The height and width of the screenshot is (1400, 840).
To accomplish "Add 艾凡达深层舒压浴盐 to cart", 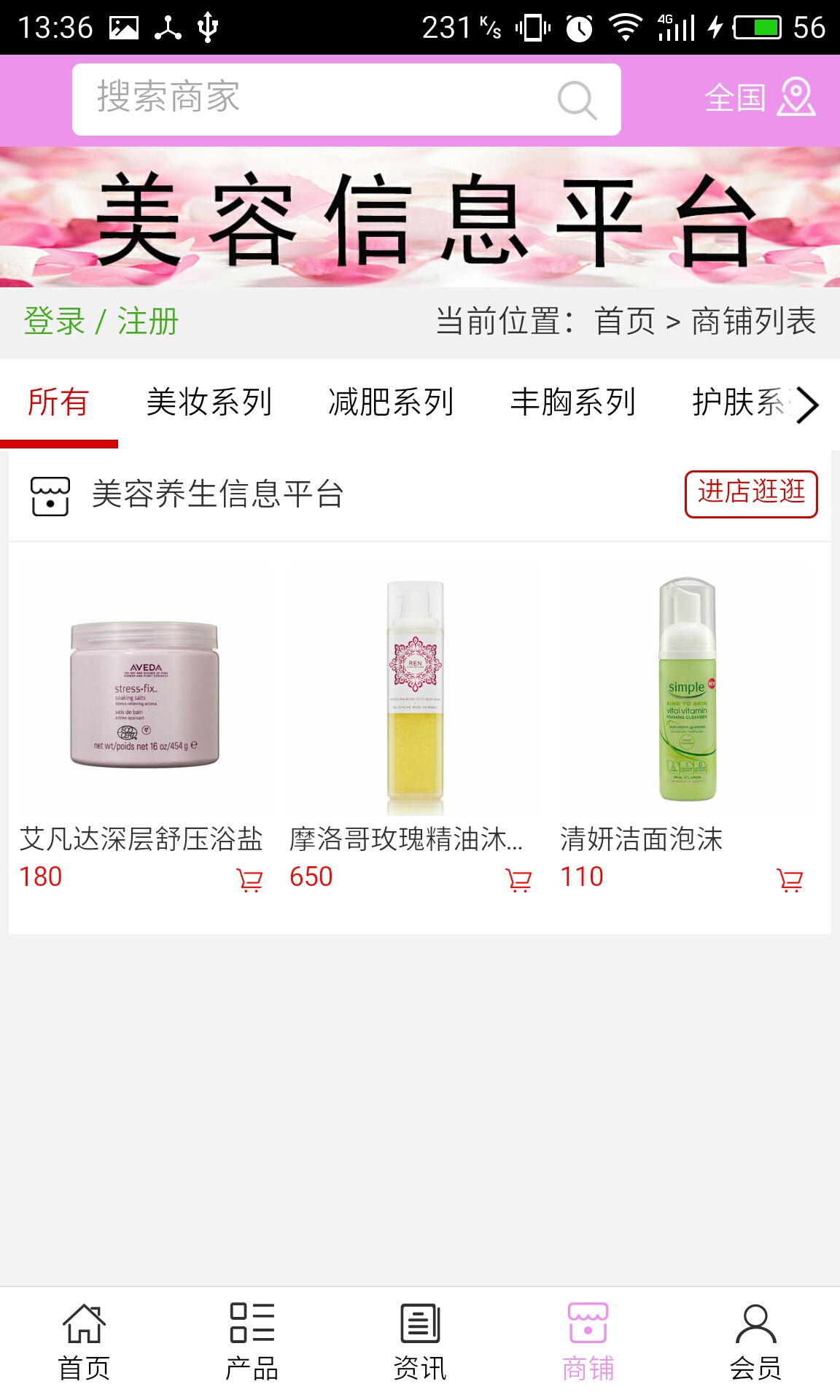I will tap(249, 880).
